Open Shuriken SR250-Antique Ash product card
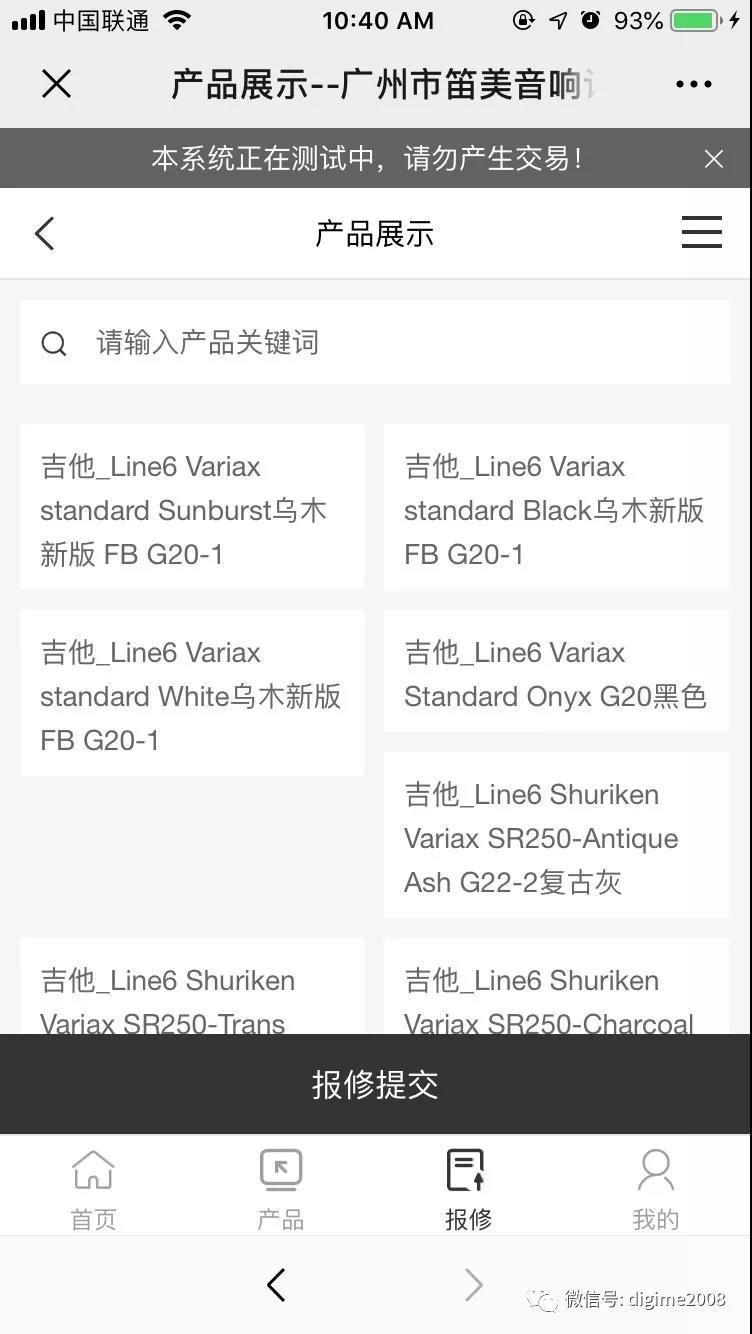 click(x=556, y=835)
